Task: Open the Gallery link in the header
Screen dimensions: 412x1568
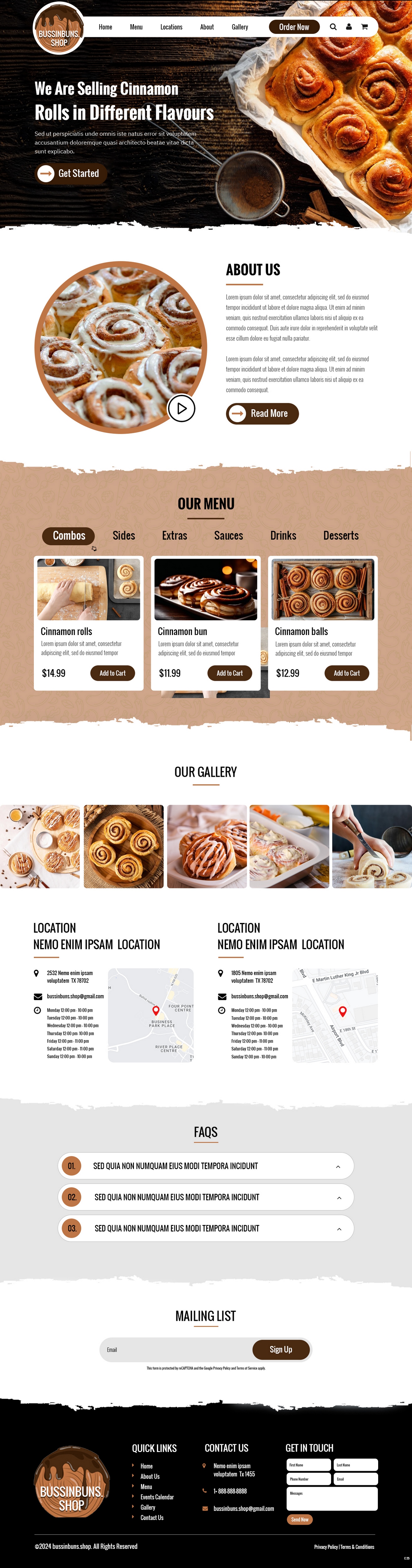Action: point(240,27)
